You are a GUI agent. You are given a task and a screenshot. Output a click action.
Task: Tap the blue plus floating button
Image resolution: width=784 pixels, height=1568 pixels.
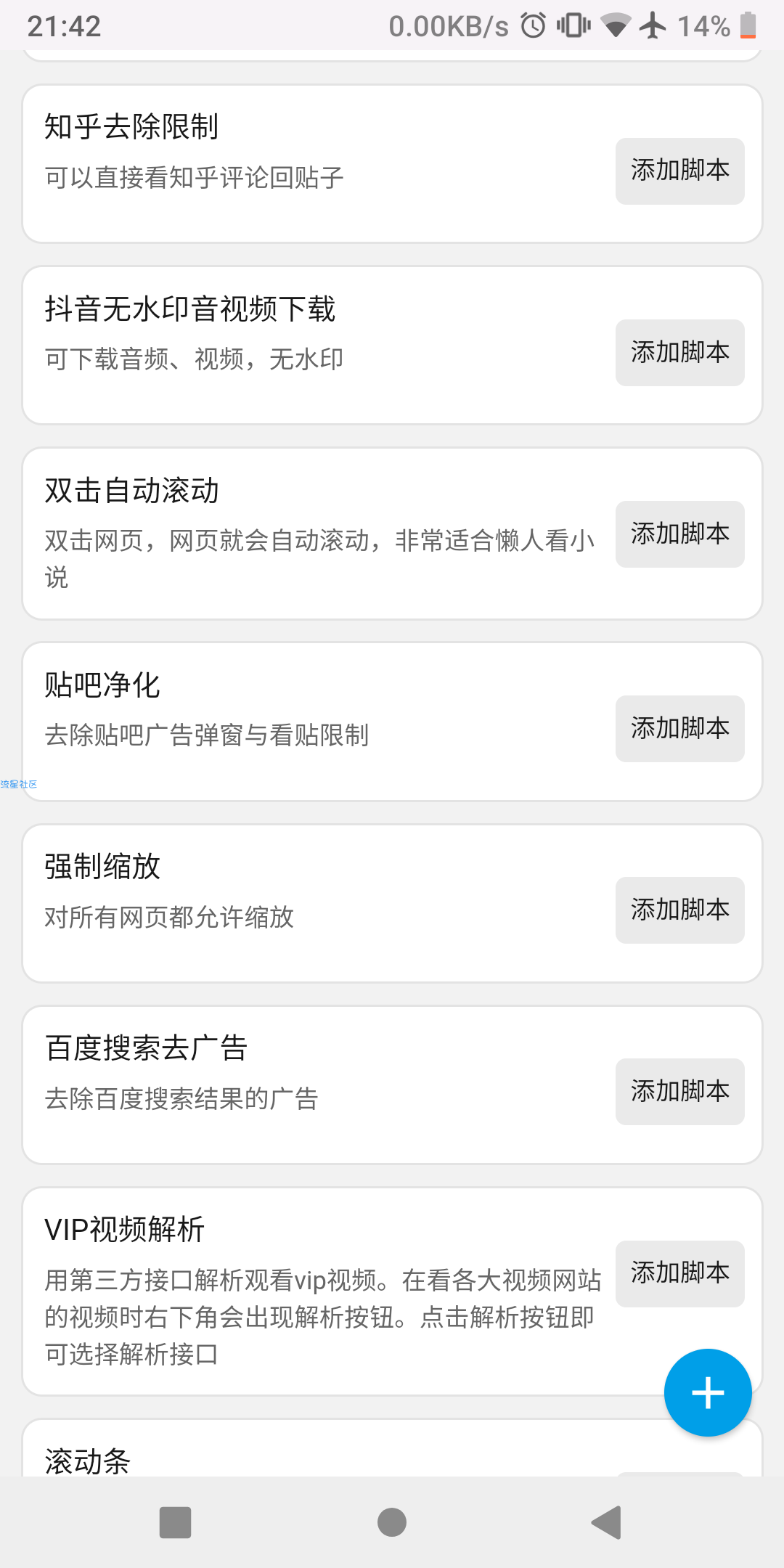(708, 1392)
